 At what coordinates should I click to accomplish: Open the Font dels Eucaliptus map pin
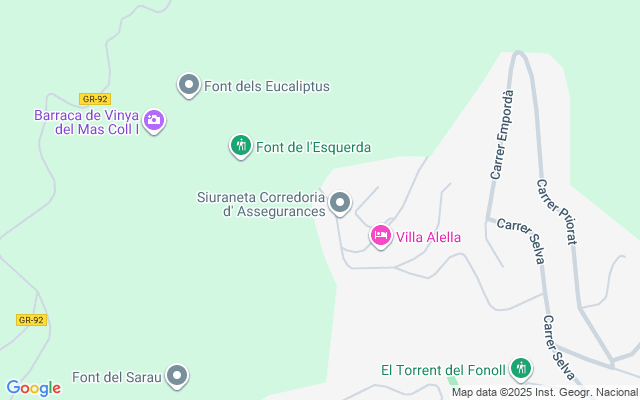pos(189,85)
